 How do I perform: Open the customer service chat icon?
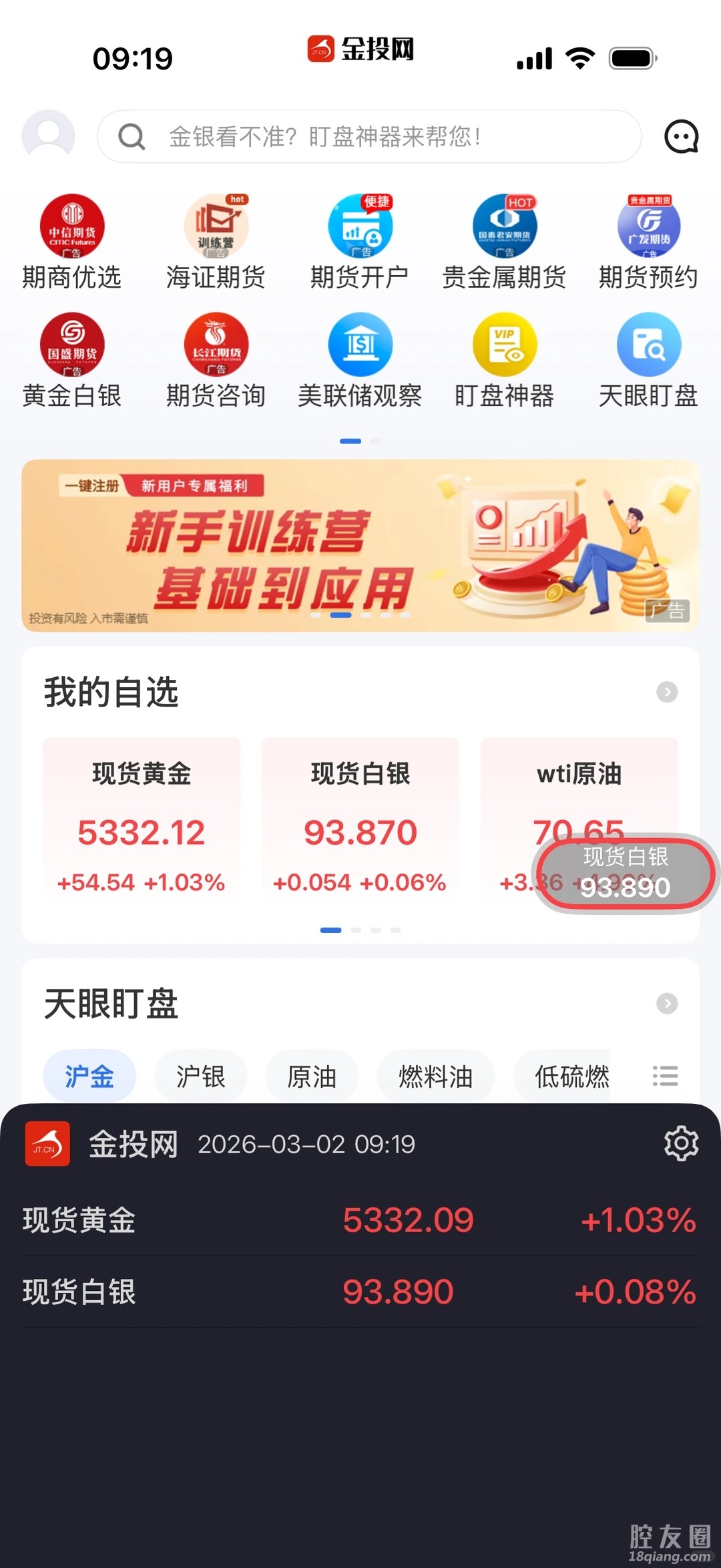pos(681,136)
